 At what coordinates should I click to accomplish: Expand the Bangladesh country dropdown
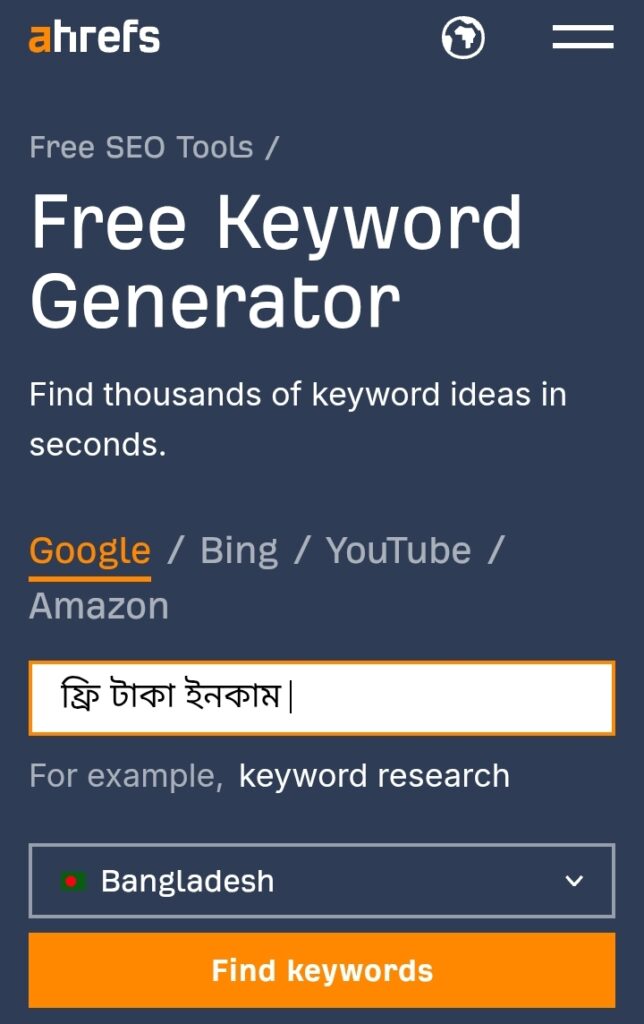coord(321,881)
